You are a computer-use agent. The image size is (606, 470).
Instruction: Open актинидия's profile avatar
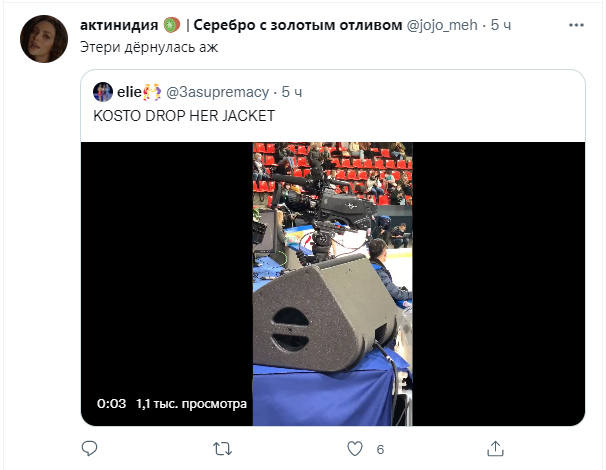43,39
